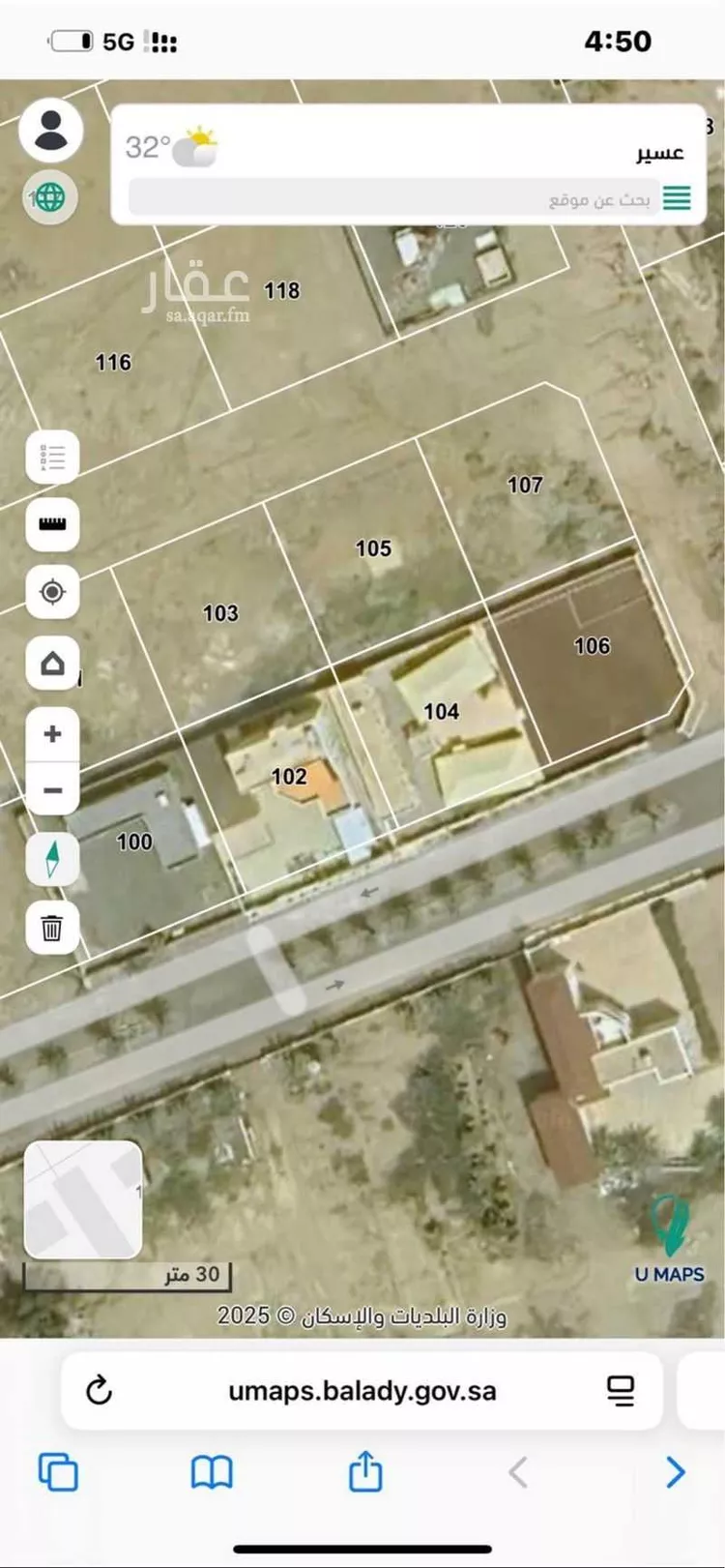Tap the globe language icon

pos(50,197)
